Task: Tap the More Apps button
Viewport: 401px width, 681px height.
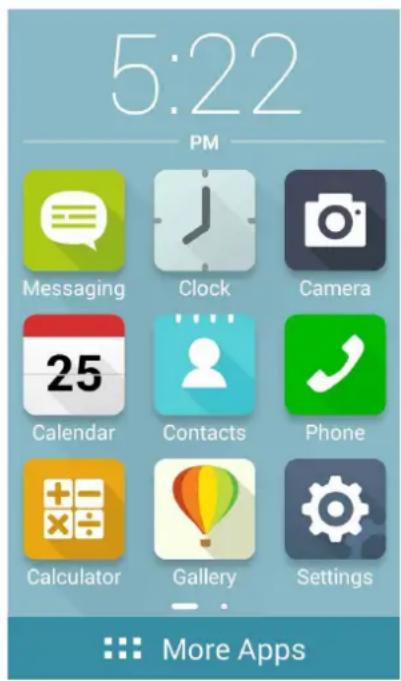Action: coord(204,649)
